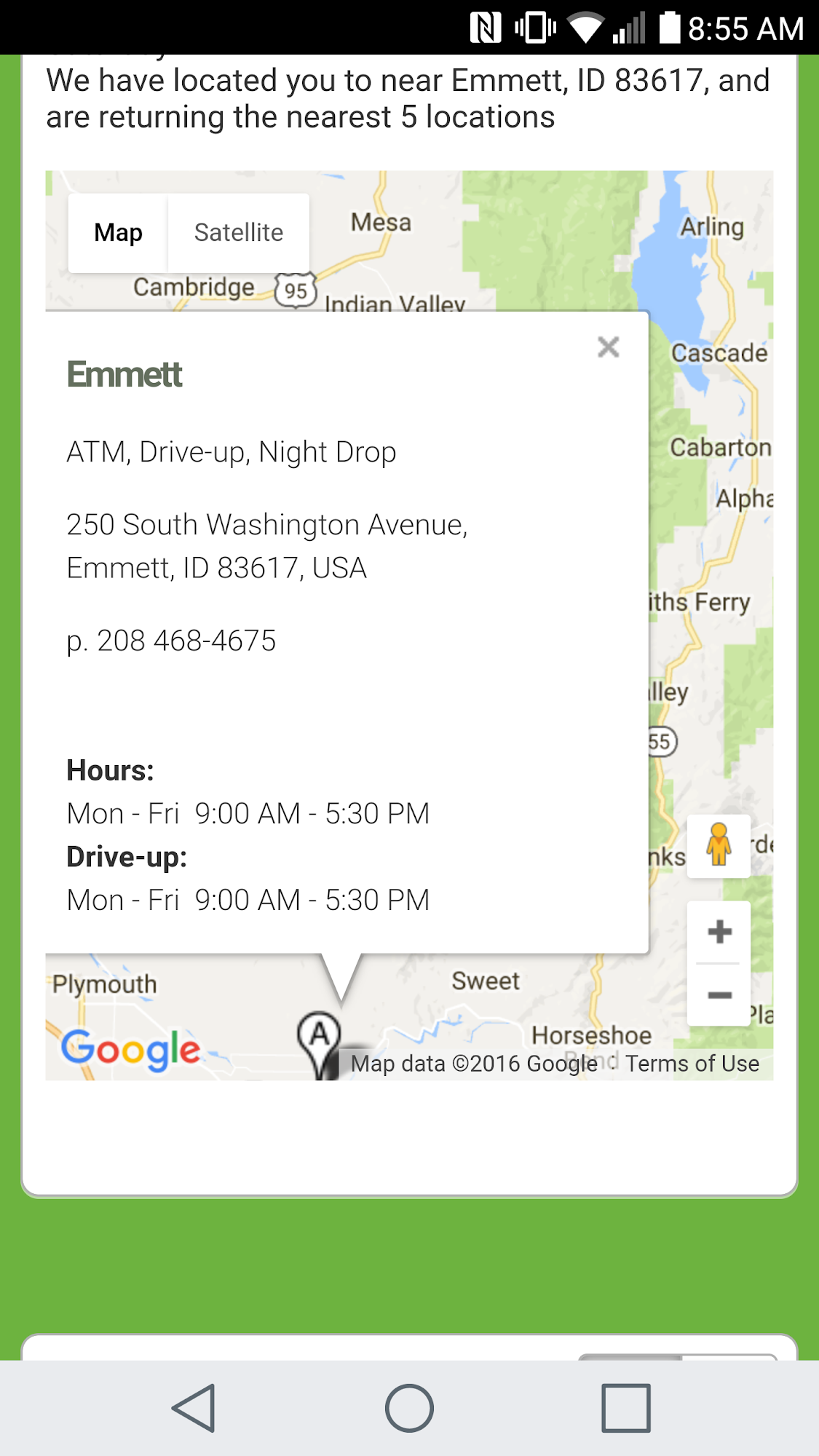Select the Map view option
Screen dimensions: 819x1456
point(118,233)
